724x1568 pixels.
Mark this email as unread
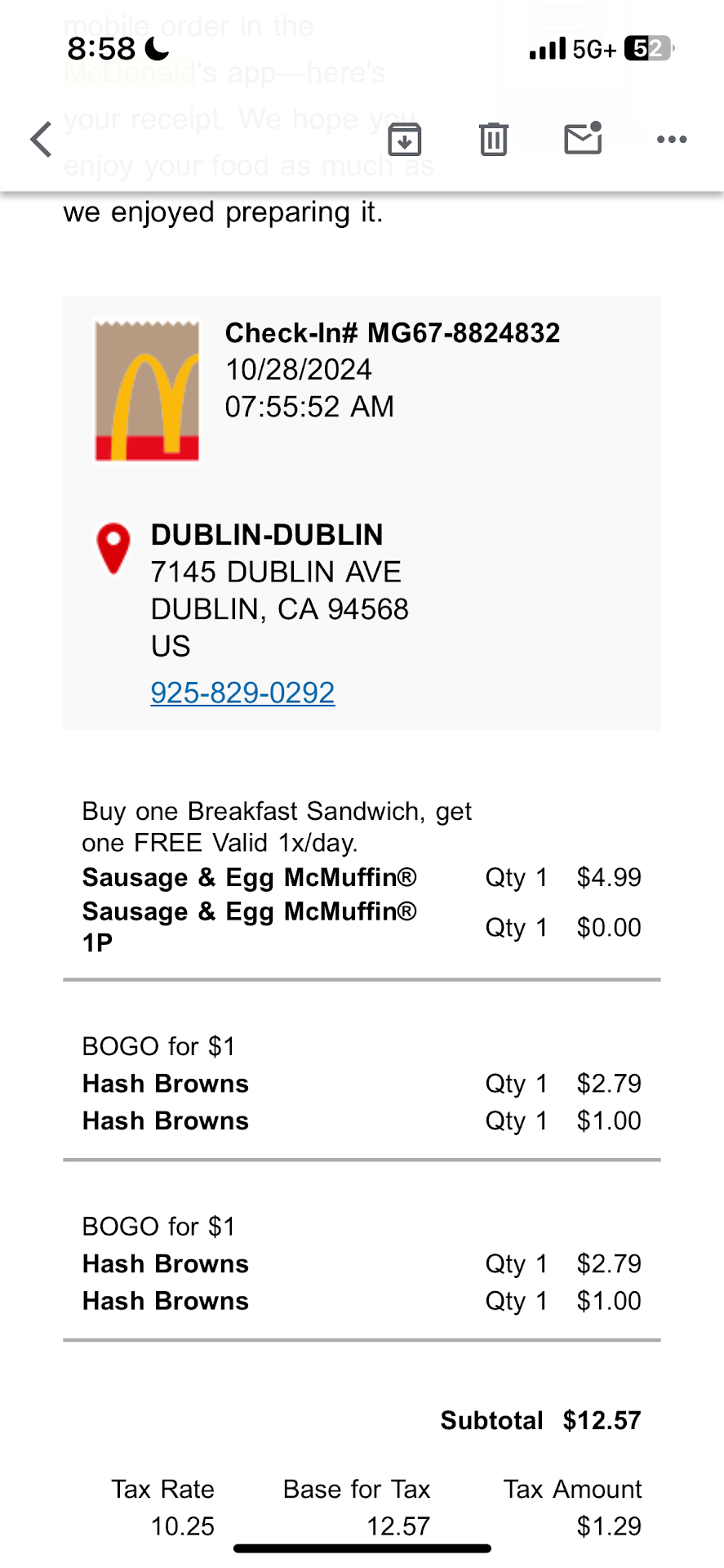(583, 138)
